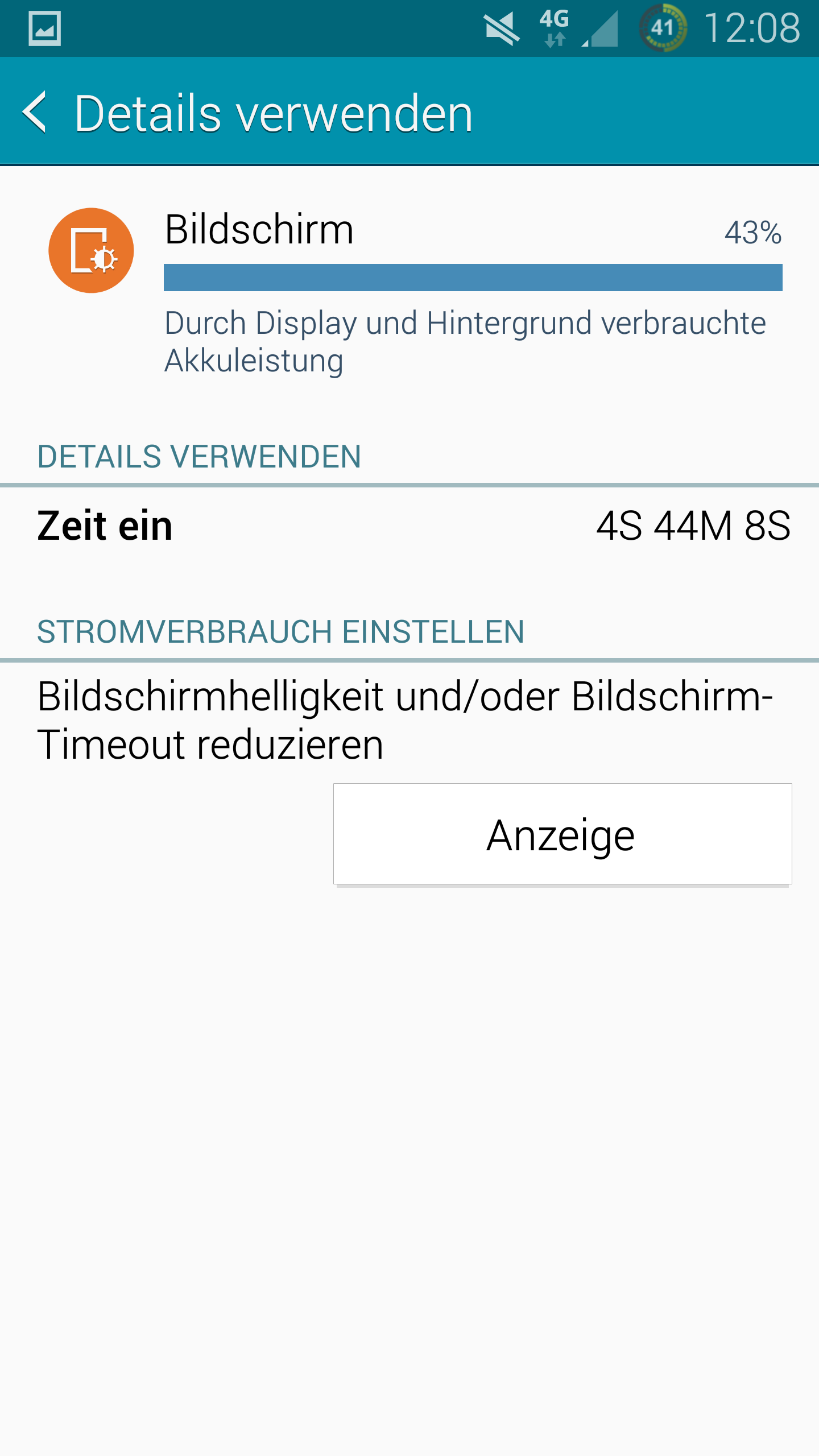
Task: Open display settings with Anzeige button
Action: pos(562,834)
